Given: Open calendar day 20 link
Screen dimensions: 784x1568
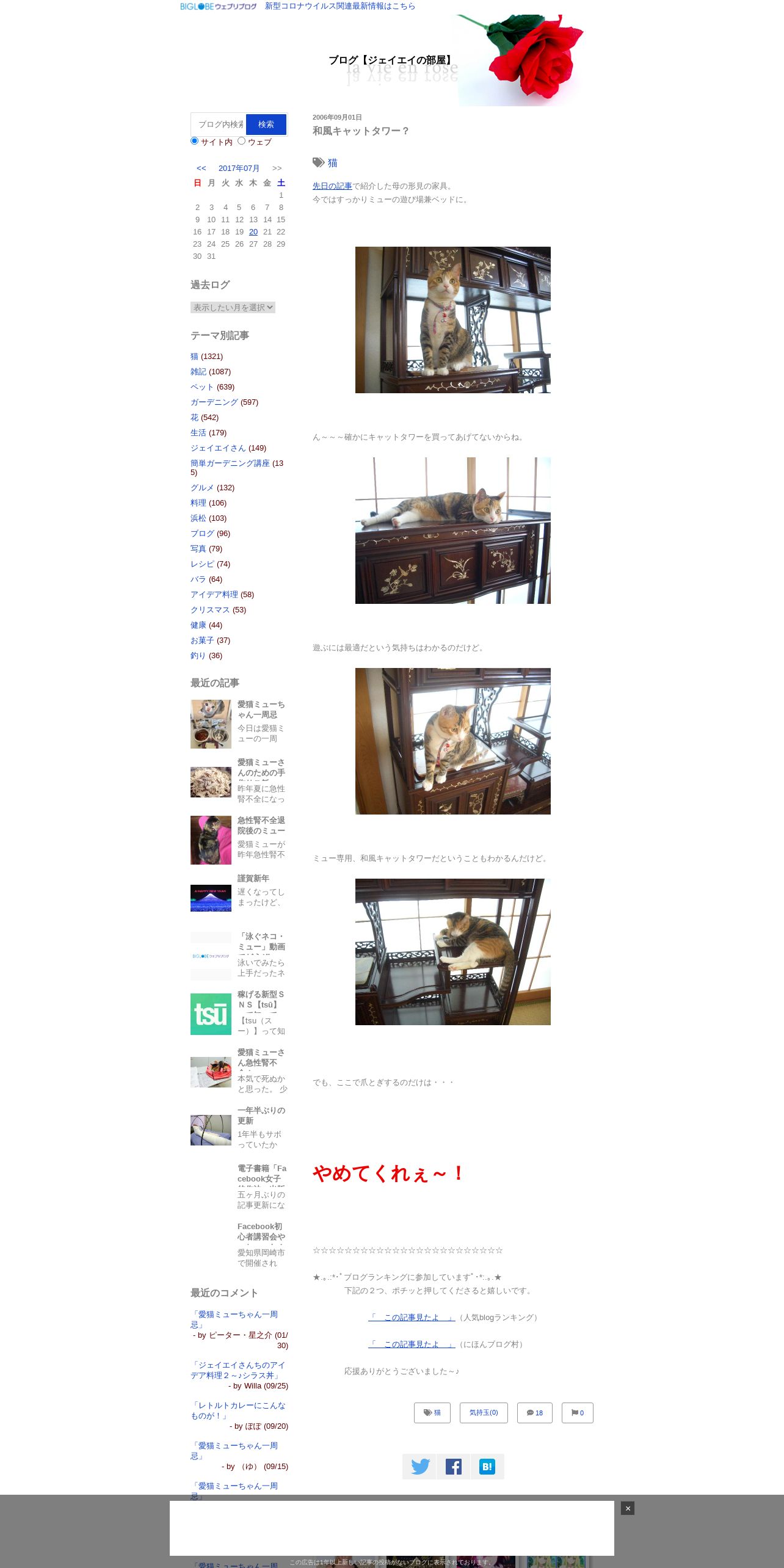Looking at the screenshot, I should pyautogui.click(x=253, y=232).
